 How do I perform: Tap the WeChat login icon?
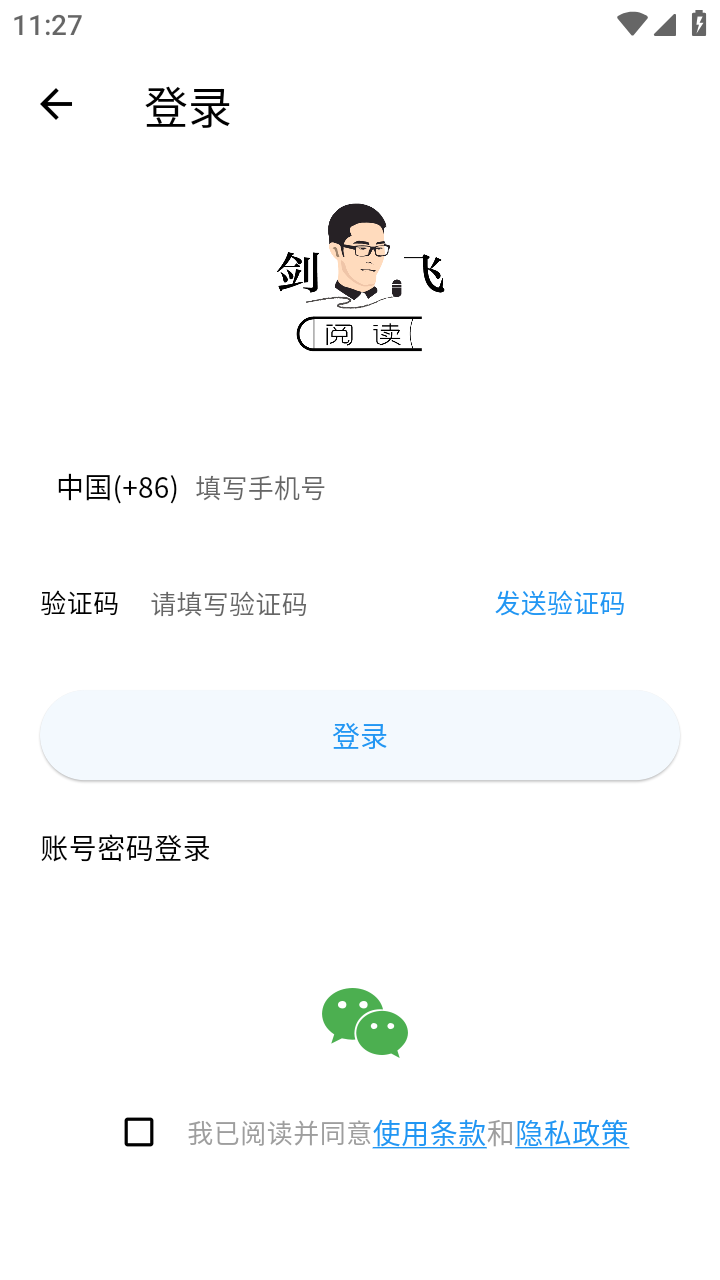click(x=365, y=1022)
